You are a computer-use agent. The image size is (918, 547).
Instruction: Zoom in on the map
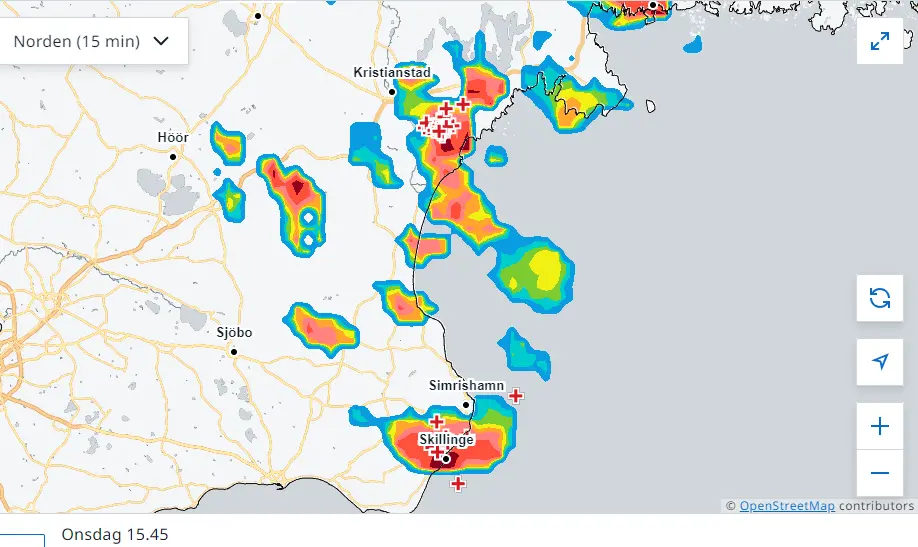(x=880, y=427)
